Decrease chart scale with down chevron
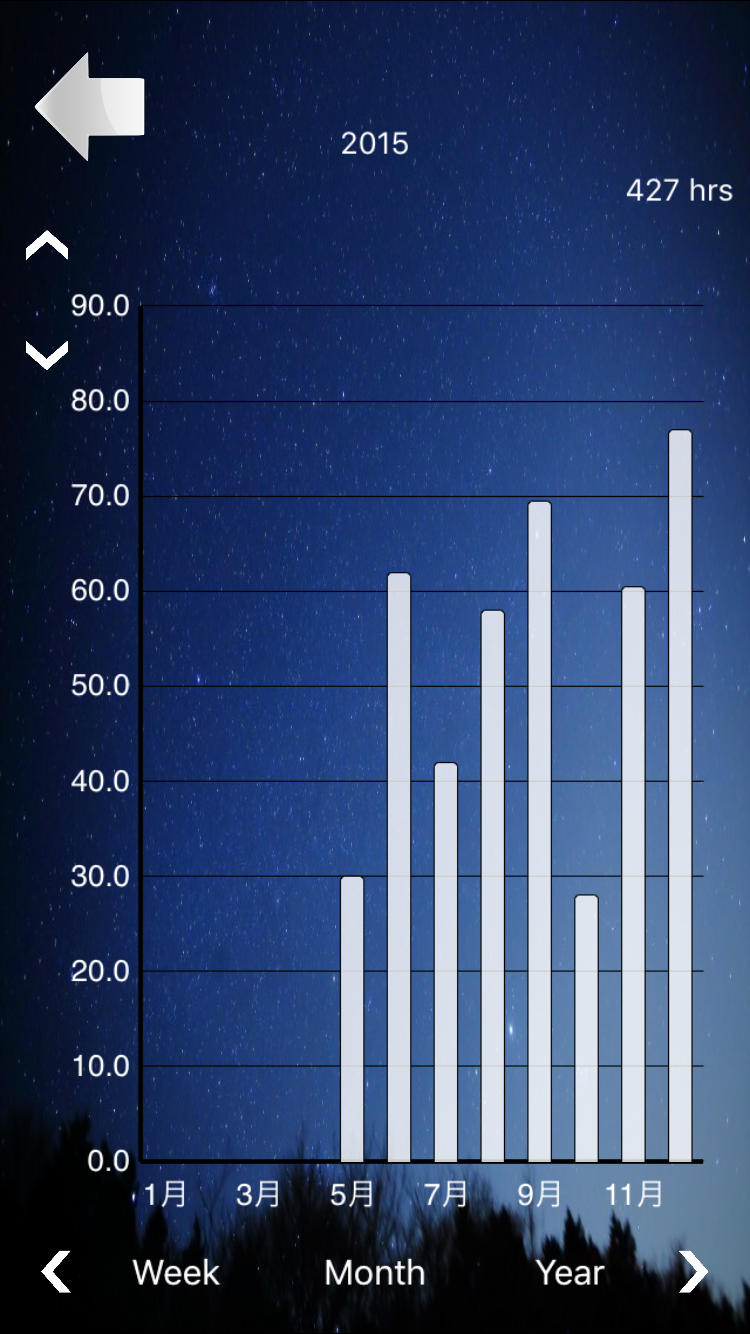 47,355
